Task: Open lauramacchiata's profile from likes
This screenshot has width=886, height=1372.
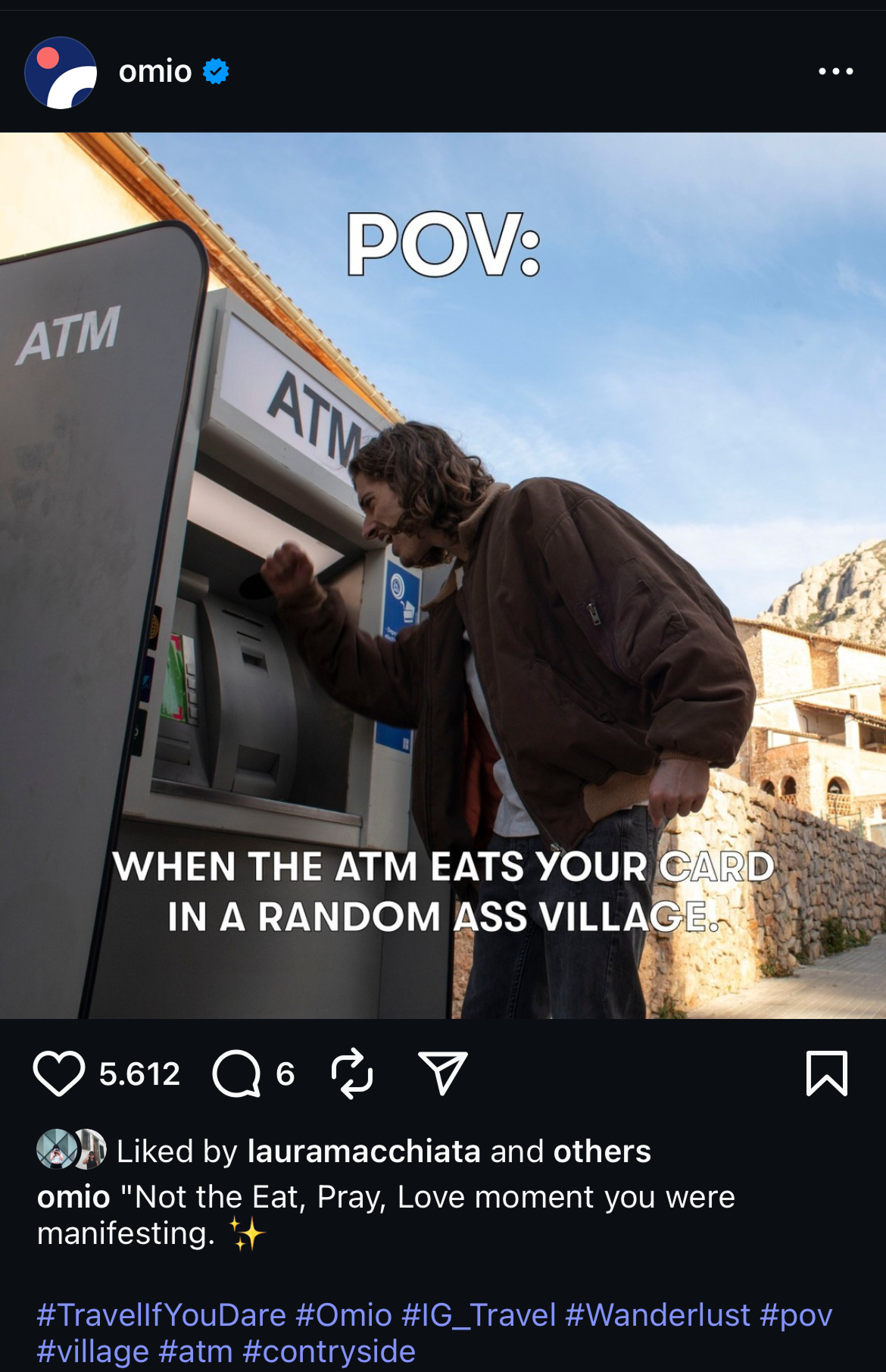Action: pyautogui.click(x=363, y=1152)
